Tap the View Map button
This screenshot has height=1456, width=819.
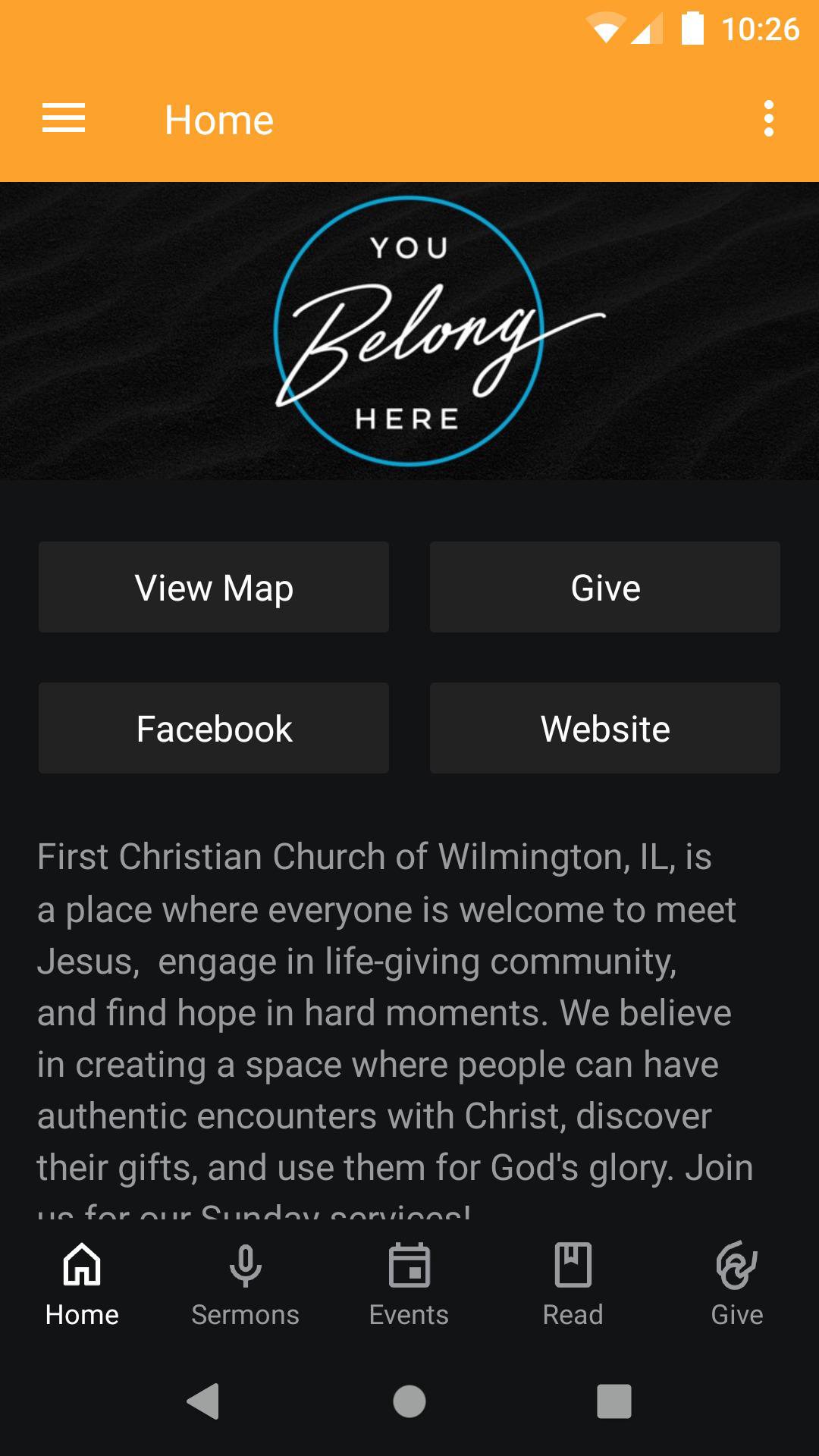[x=214, y=587]
